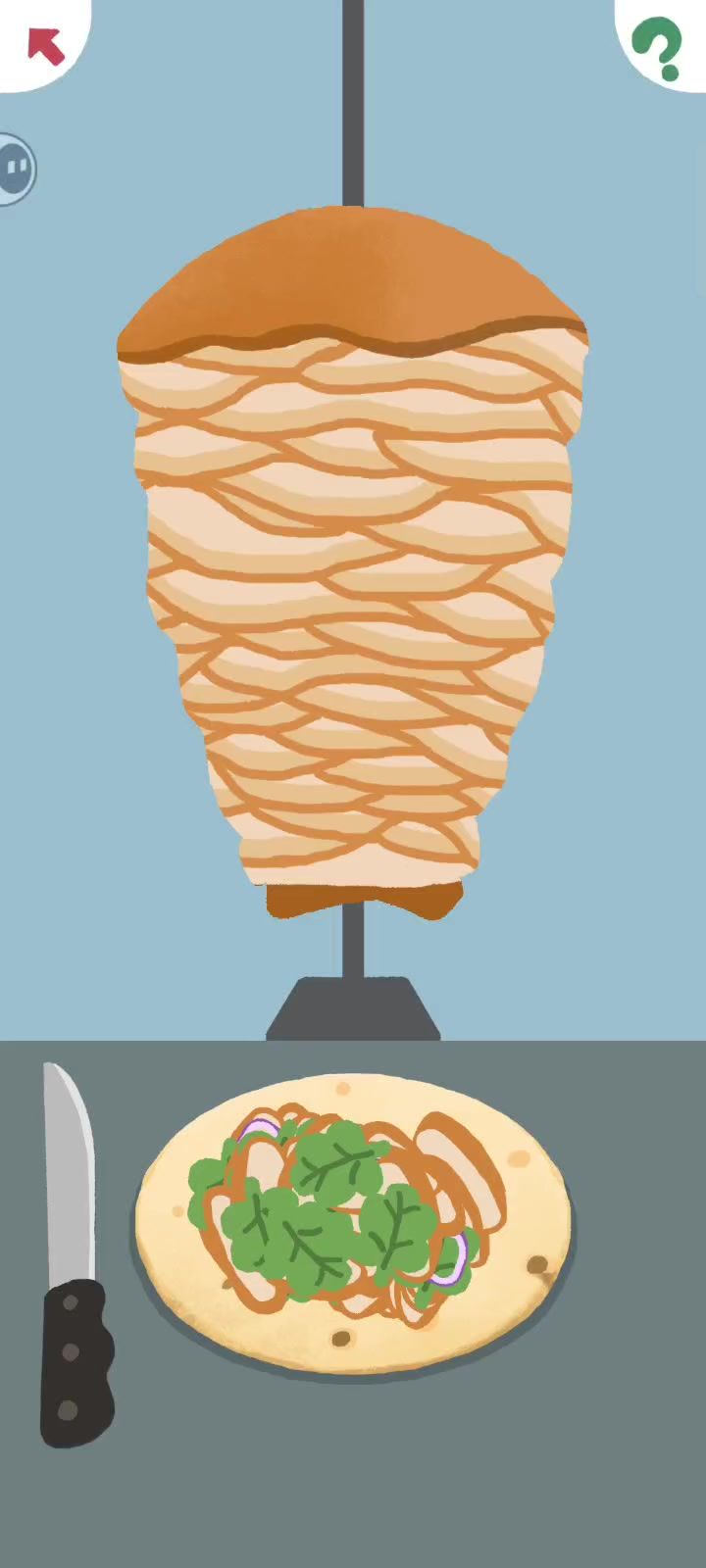Tap the red back arrow
Screen dimensions: 706x1568
point(44,45)
